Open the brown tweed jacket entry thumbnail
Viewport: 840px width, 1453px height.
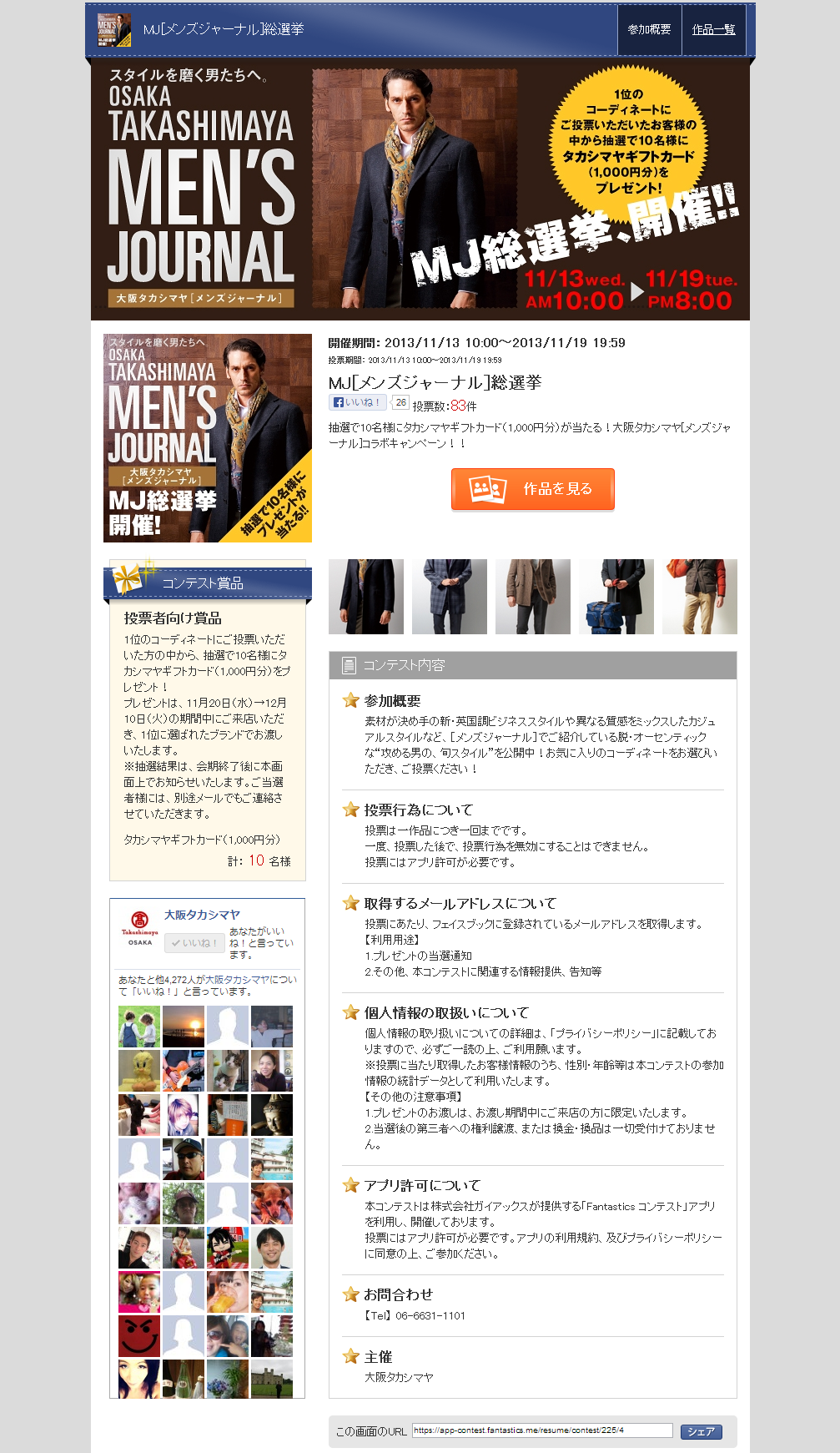tap(532, 596)
